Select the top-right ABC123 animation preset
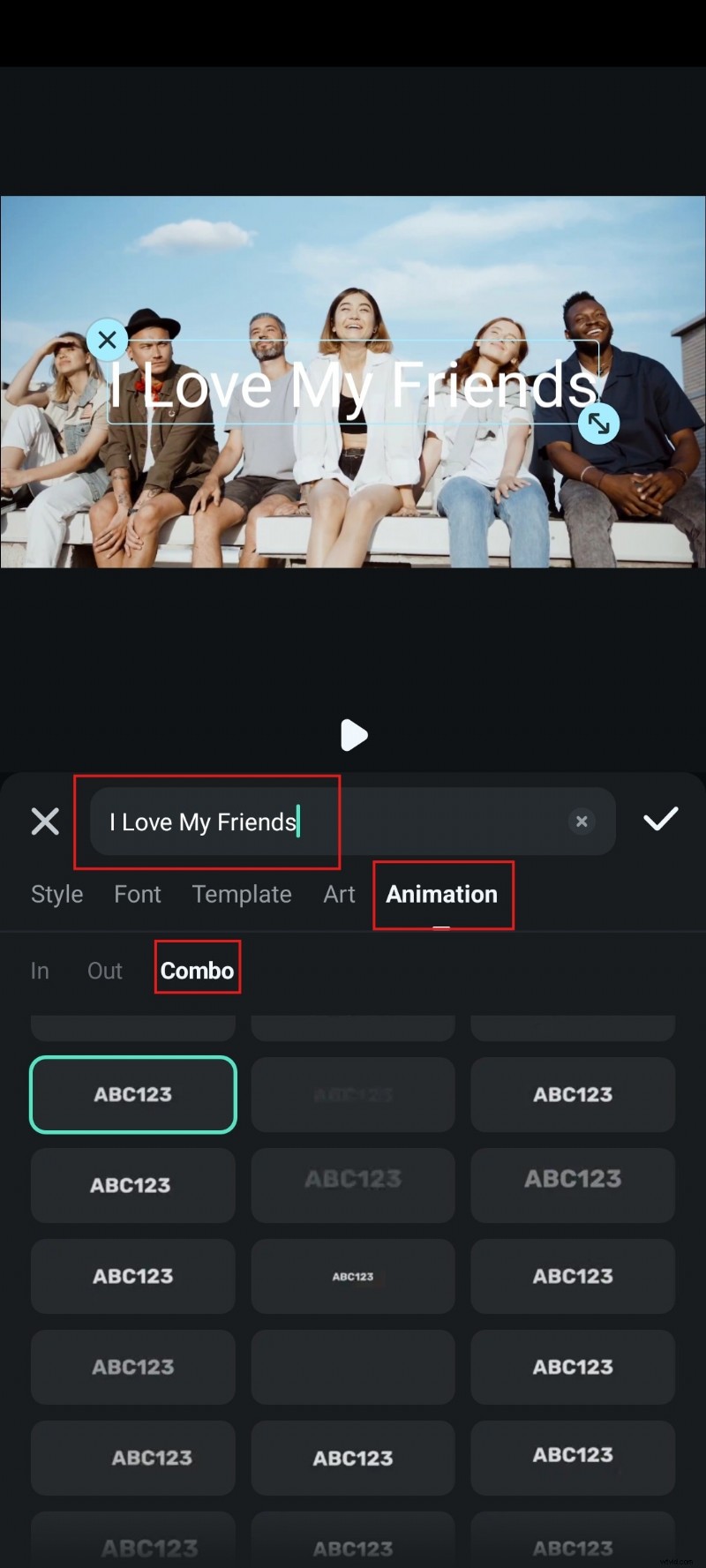The image size is (706, 1568). (573, 1095)
